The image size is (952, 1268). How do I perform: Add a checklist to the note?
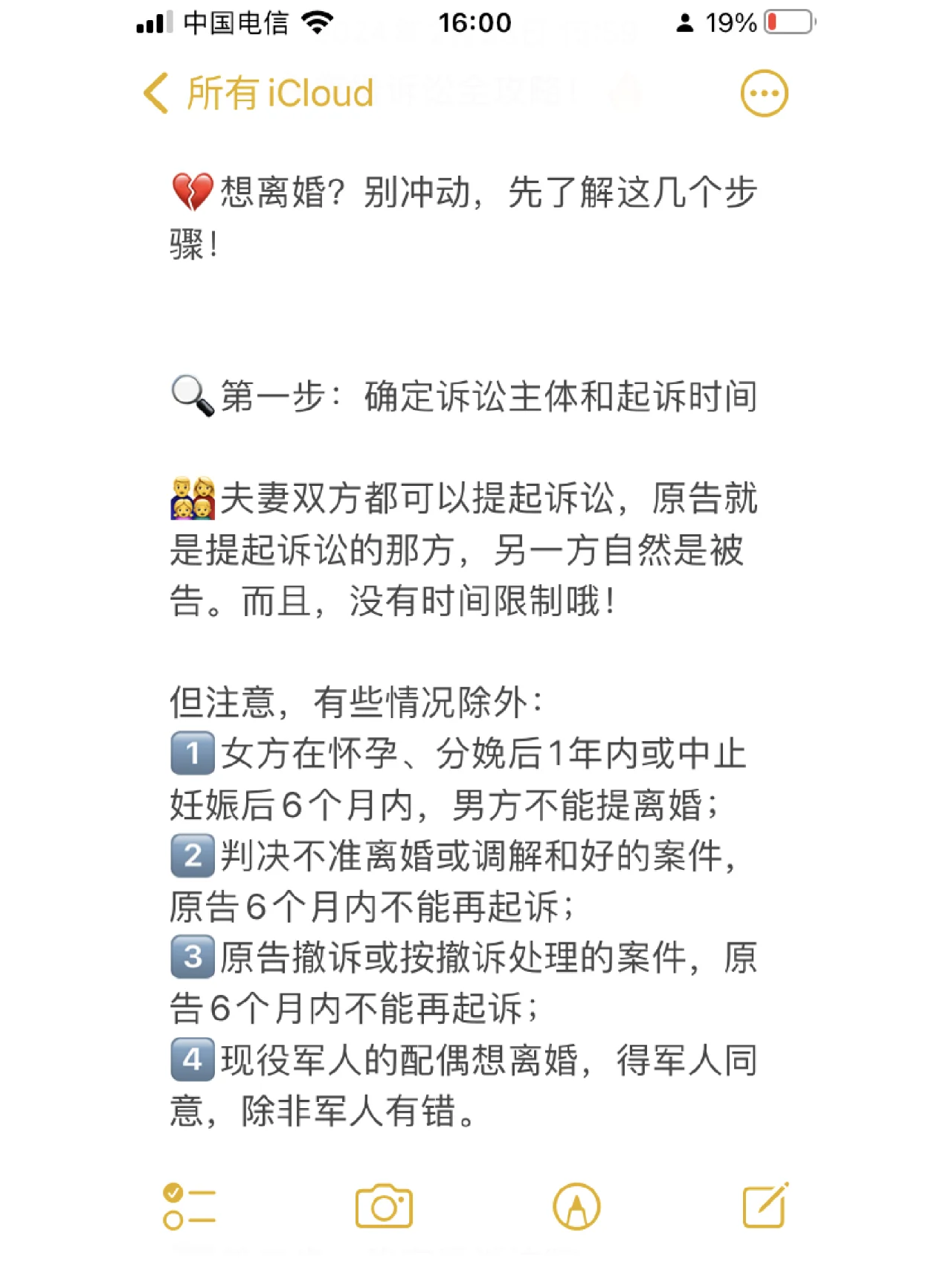coord(189,1206)
